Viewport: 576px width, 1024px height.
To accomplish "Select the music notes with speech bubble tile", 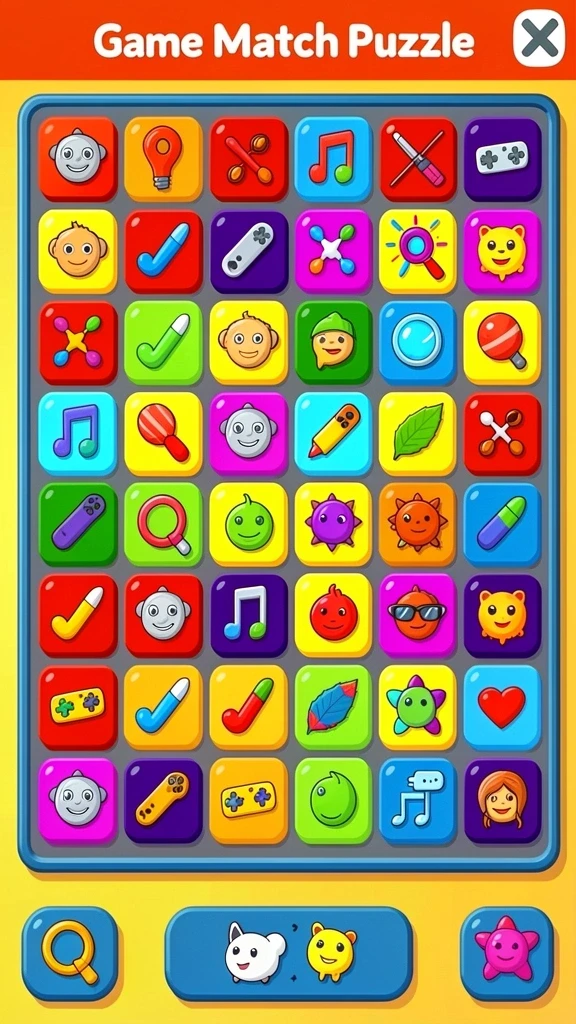I will click(417, 800).
